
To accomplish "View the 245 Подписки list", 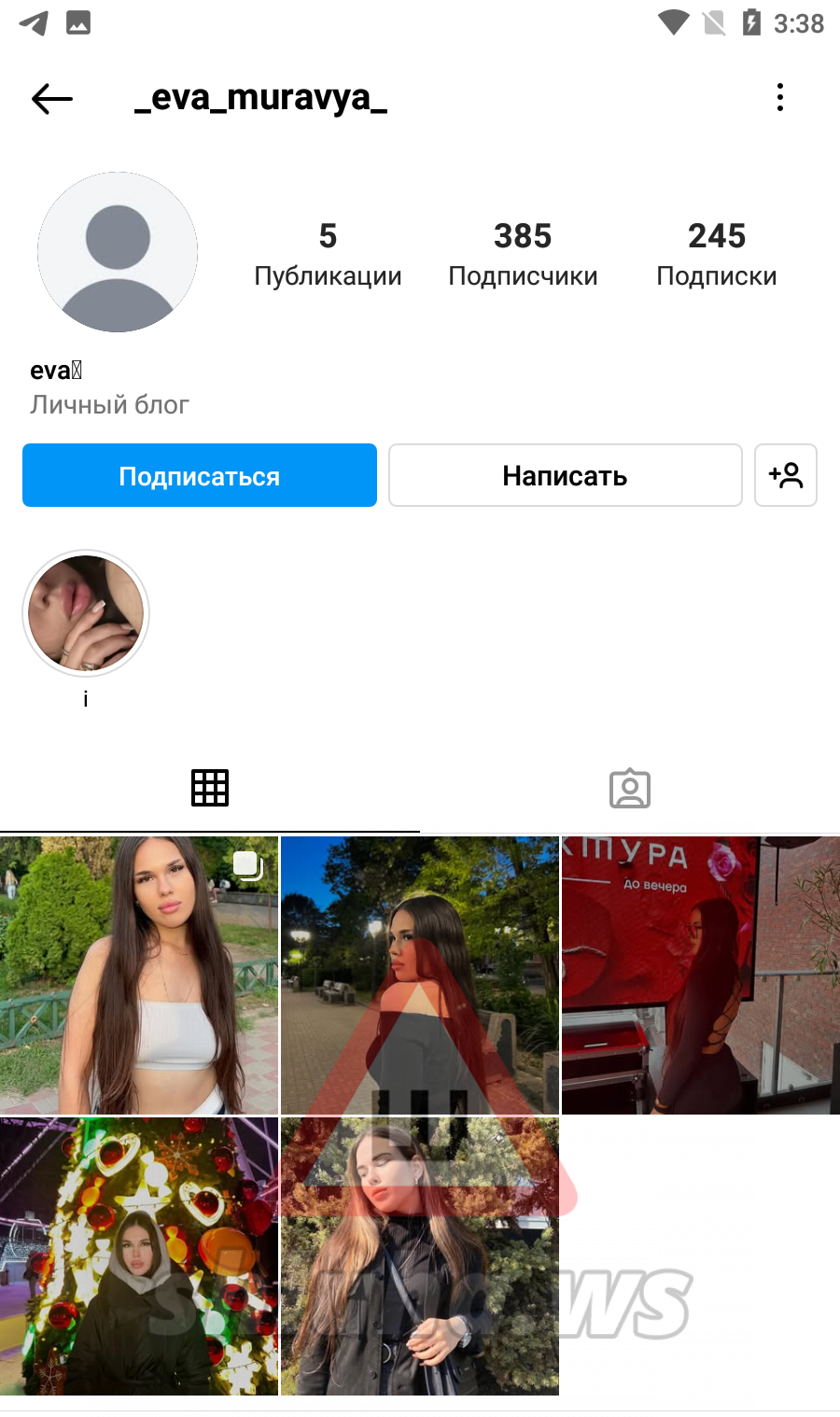I will [x=717, y=253].
